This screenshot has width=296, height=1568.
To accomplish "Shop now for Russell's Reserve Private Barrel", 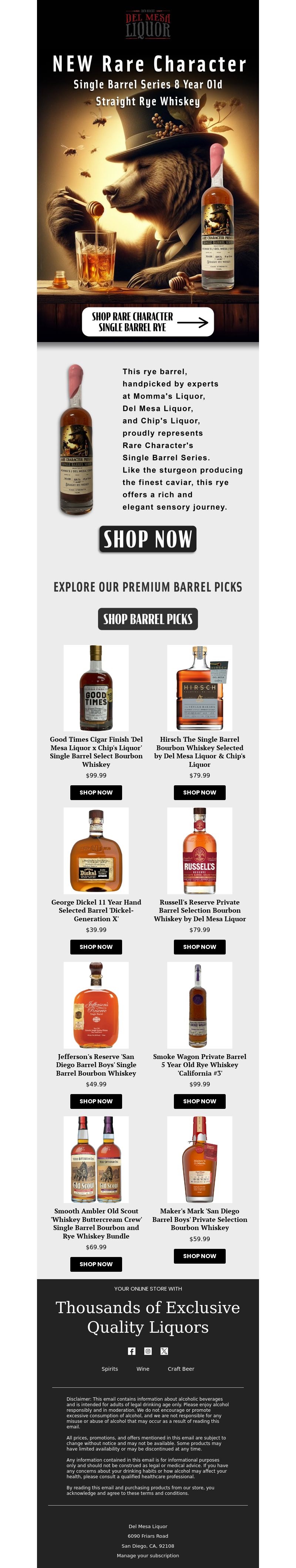I will (x=199, y=946).
